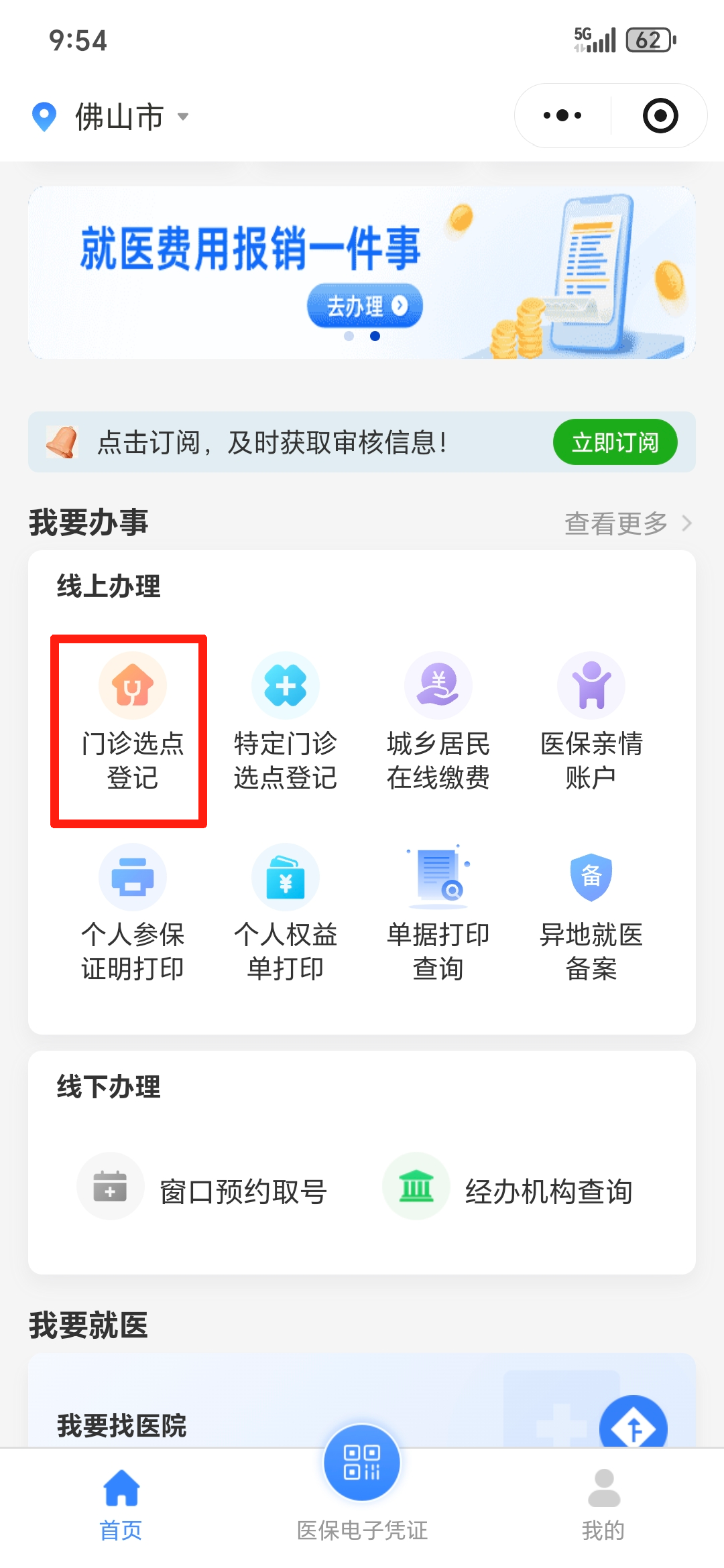The image size is (724, 1568).
Task: Tap the 立即订阅 button
Action: tap(615, 442)
